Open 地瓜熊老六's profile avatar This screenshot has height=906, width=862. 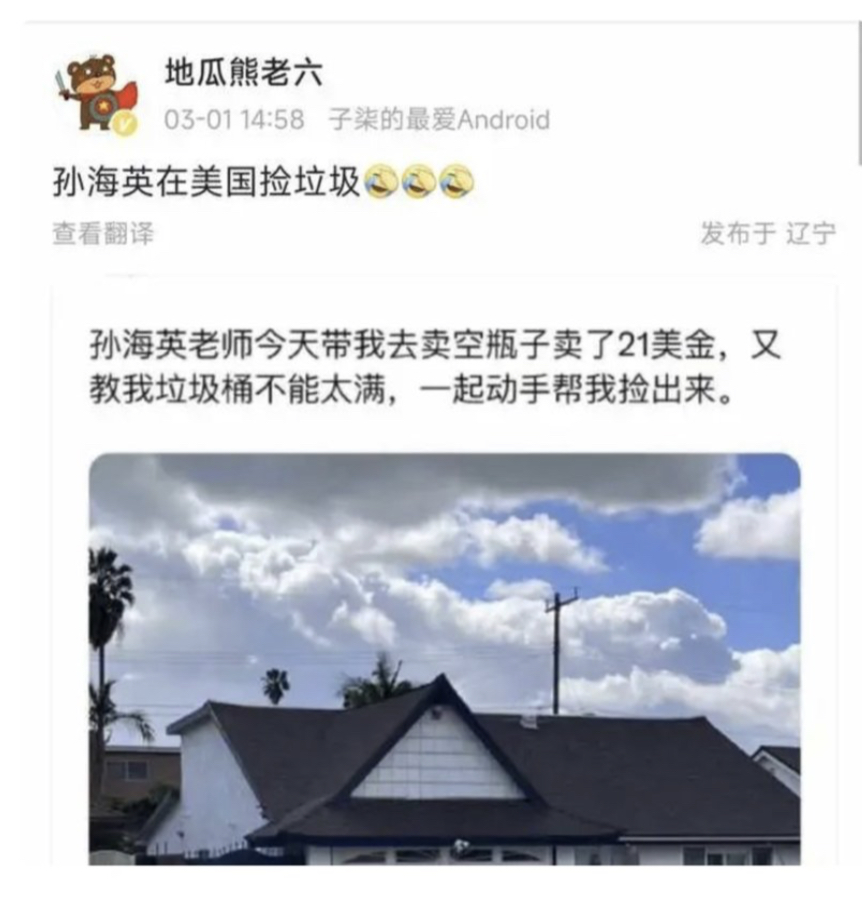96,93
